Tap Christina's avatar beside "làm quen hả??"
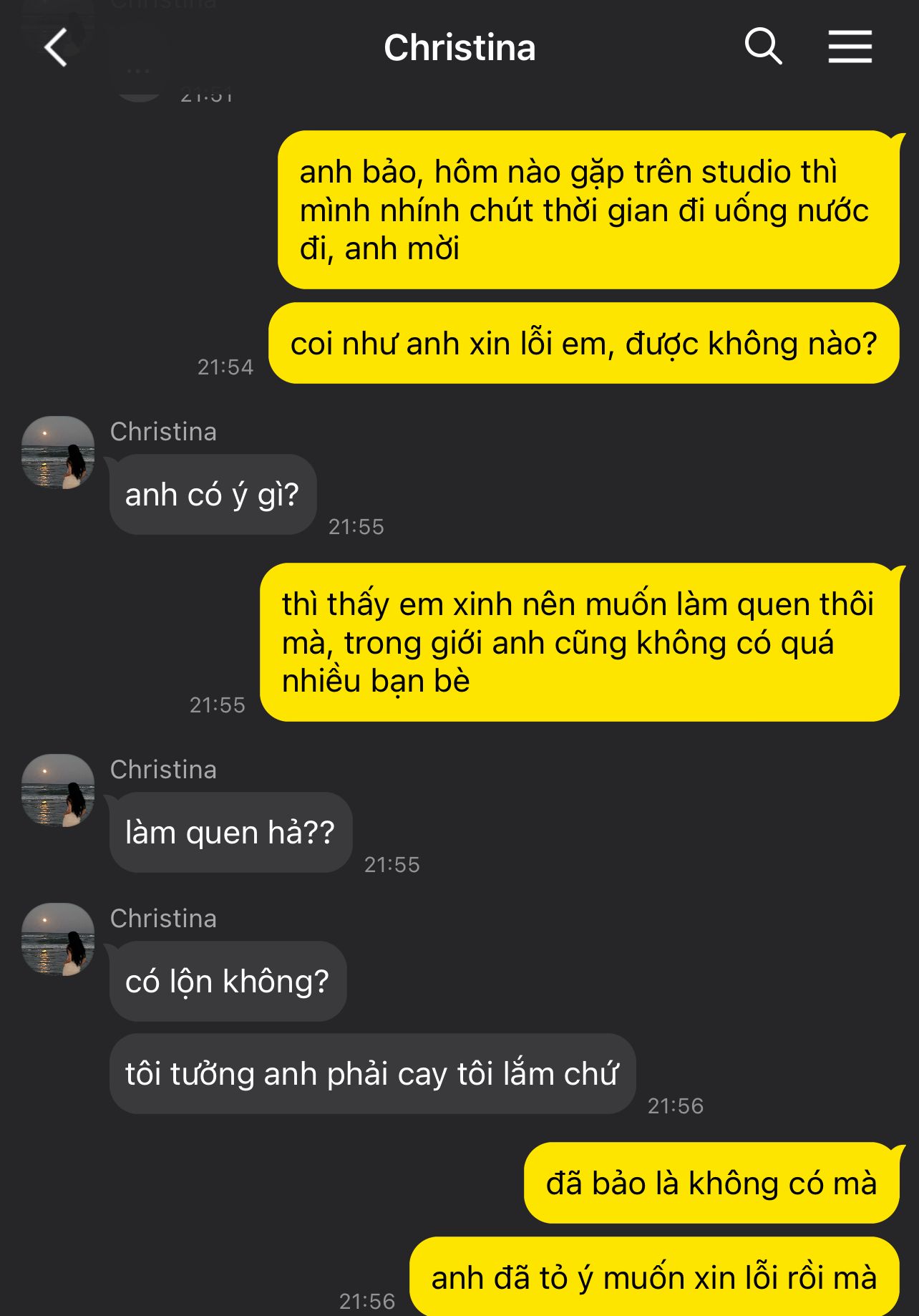919x1316 pixels. click(58, 790)
